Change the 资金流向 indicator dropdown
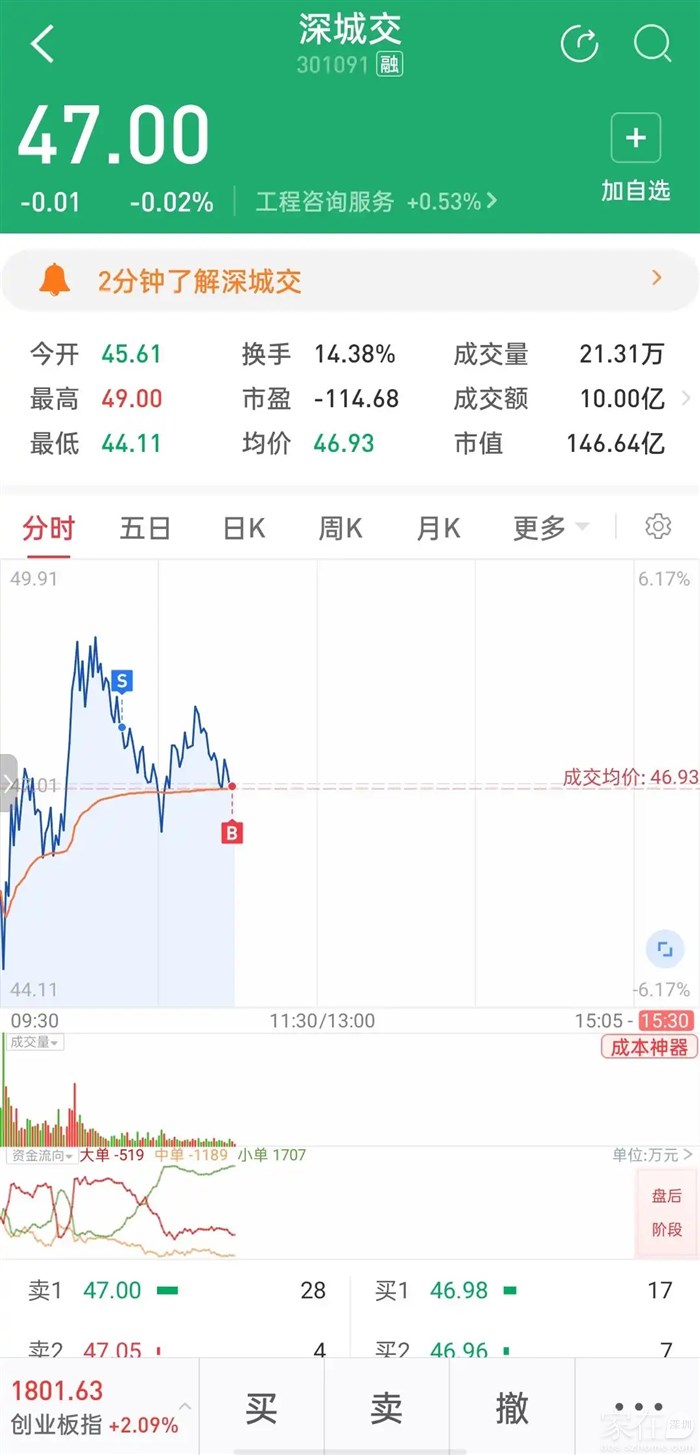This screenshot has height=1455, width=700. 40,1155
